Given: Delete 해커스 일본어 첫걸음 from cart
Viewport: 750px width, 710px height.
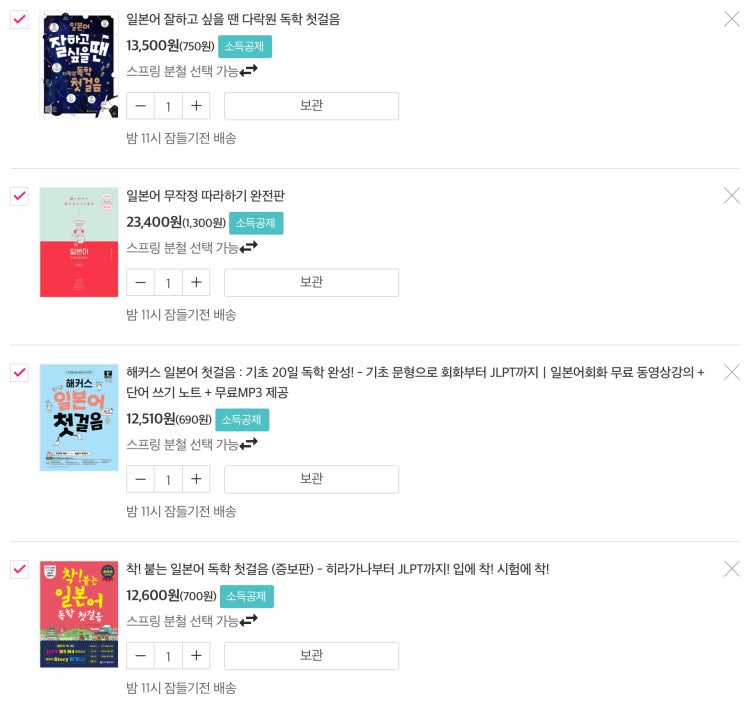Looking at the screenshot, I should click(x=731, y=372).
